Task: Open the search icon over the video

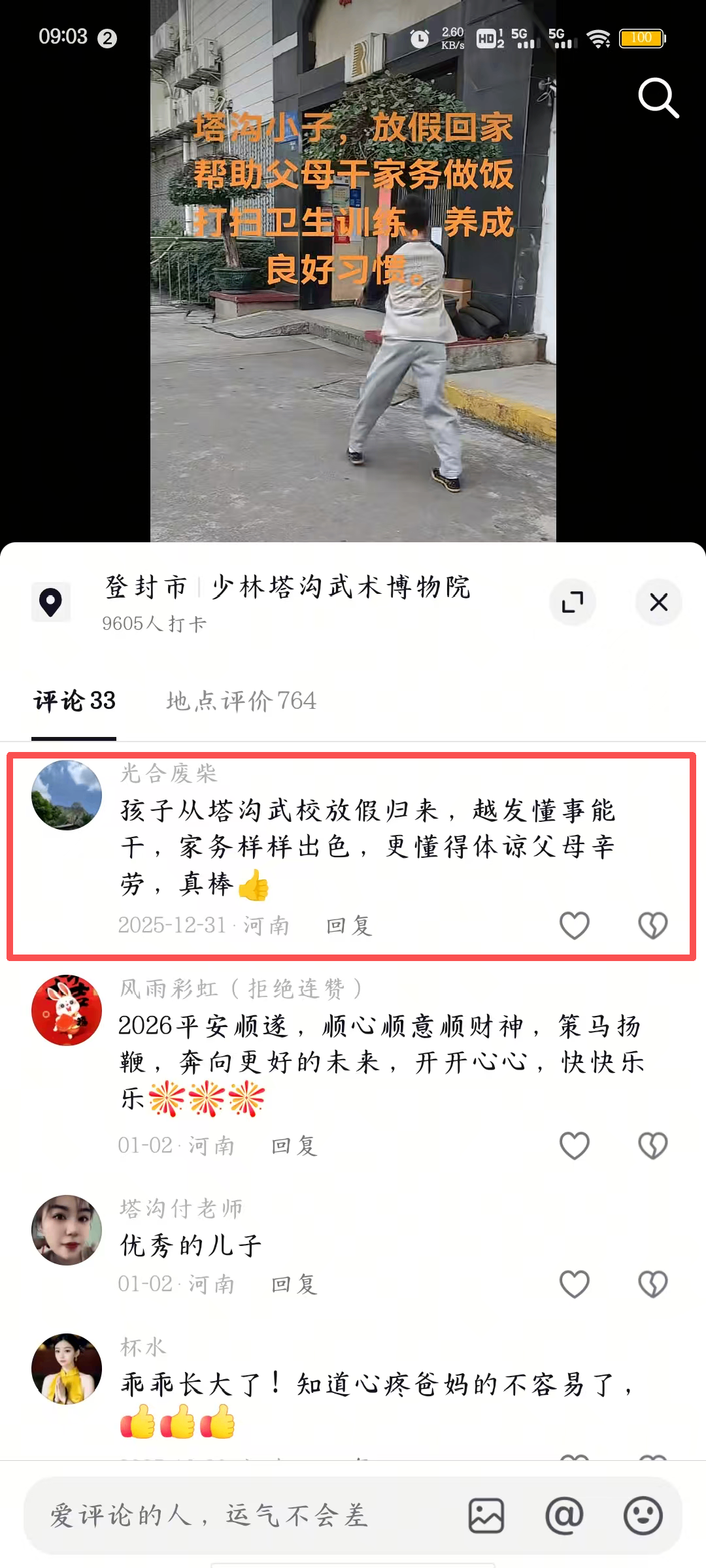Action: pyautogui.click(x=658, y=98)
